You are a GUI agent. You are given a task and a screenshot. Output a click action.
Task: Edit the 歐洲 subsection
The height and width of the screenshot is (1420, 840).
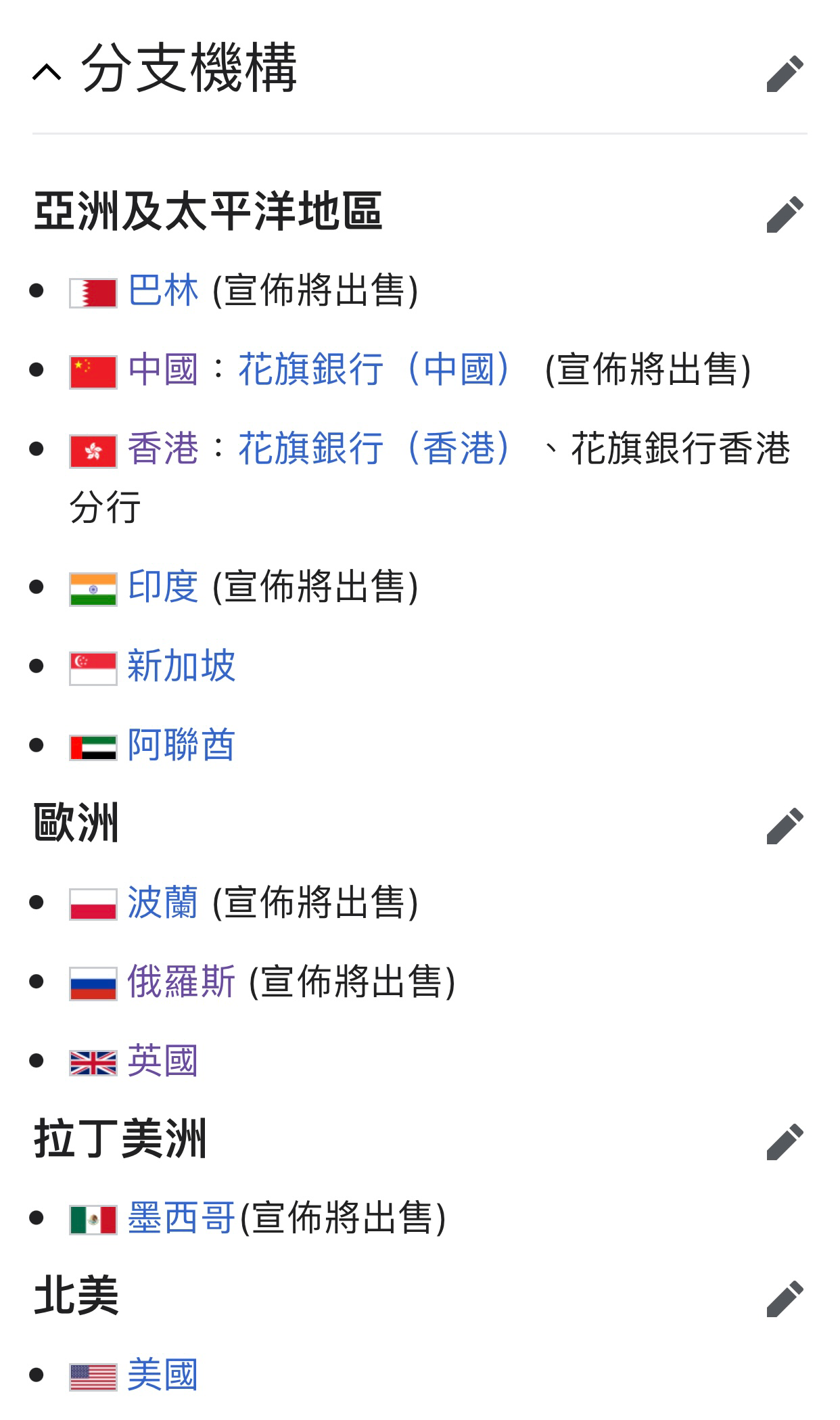click(x=785, y=825)
